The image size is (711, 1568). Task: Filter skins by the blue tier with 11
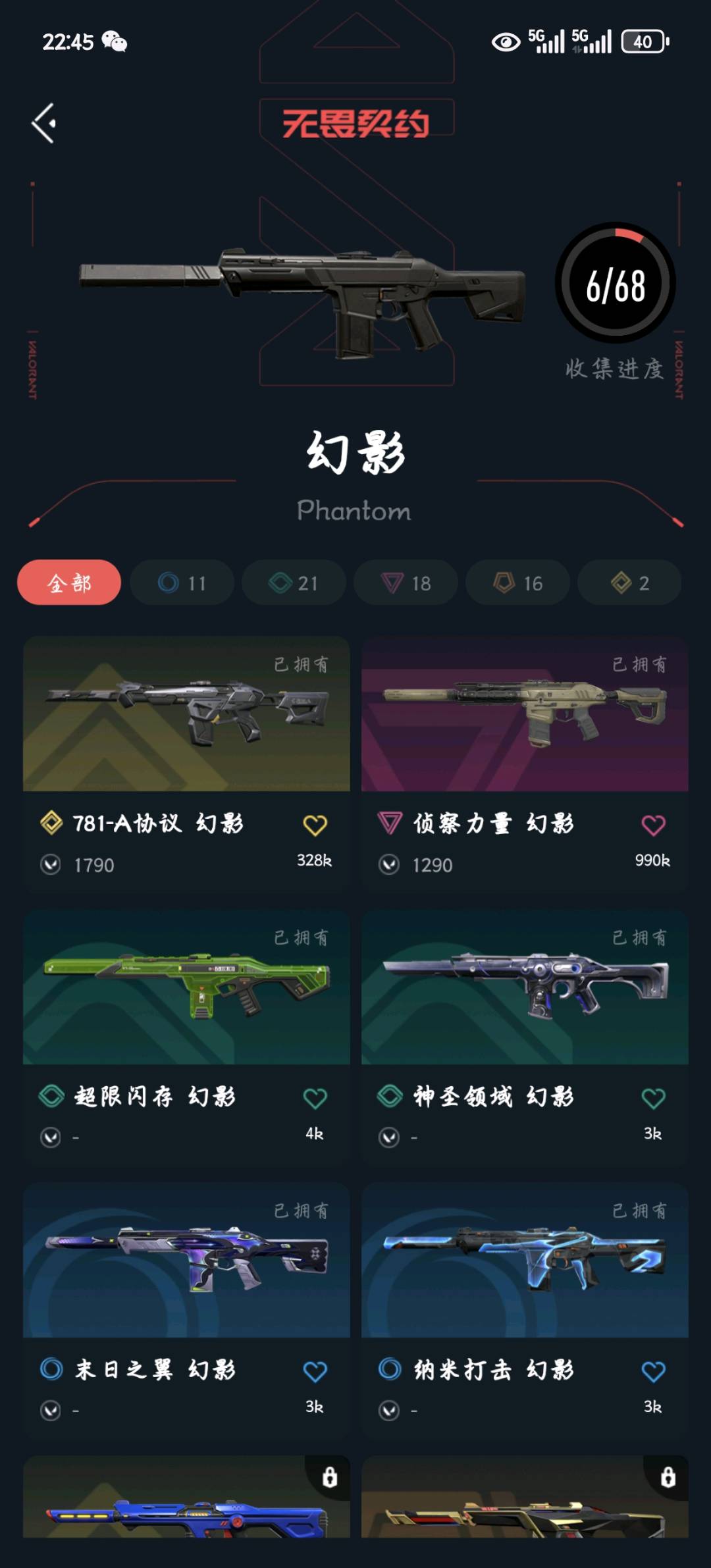click(x=182, y=583)
